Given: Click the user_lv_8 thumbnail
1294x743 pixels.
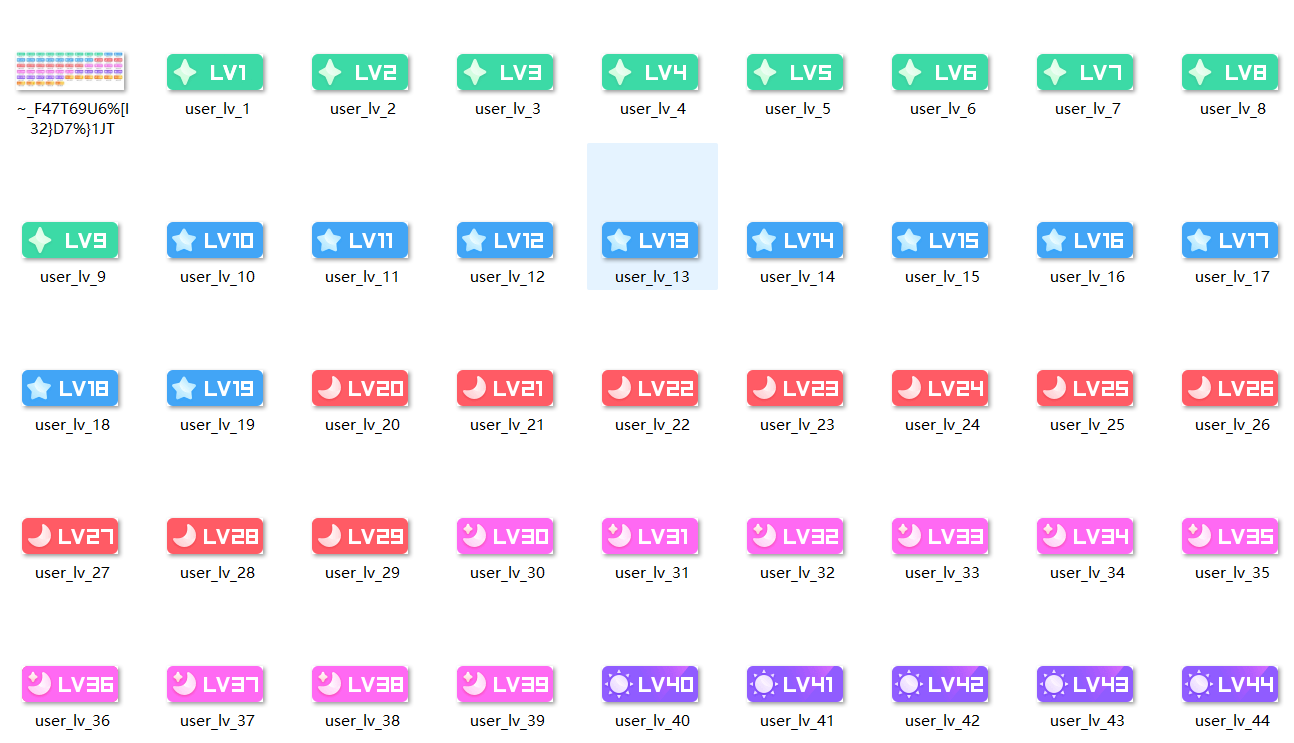Looking at the screenshot, I should point(1230,73).
